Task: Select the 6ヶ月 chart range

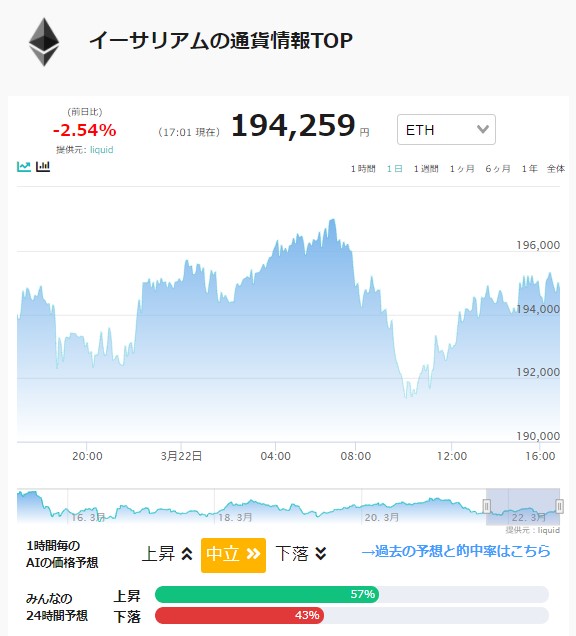Action: click(498, 169)
